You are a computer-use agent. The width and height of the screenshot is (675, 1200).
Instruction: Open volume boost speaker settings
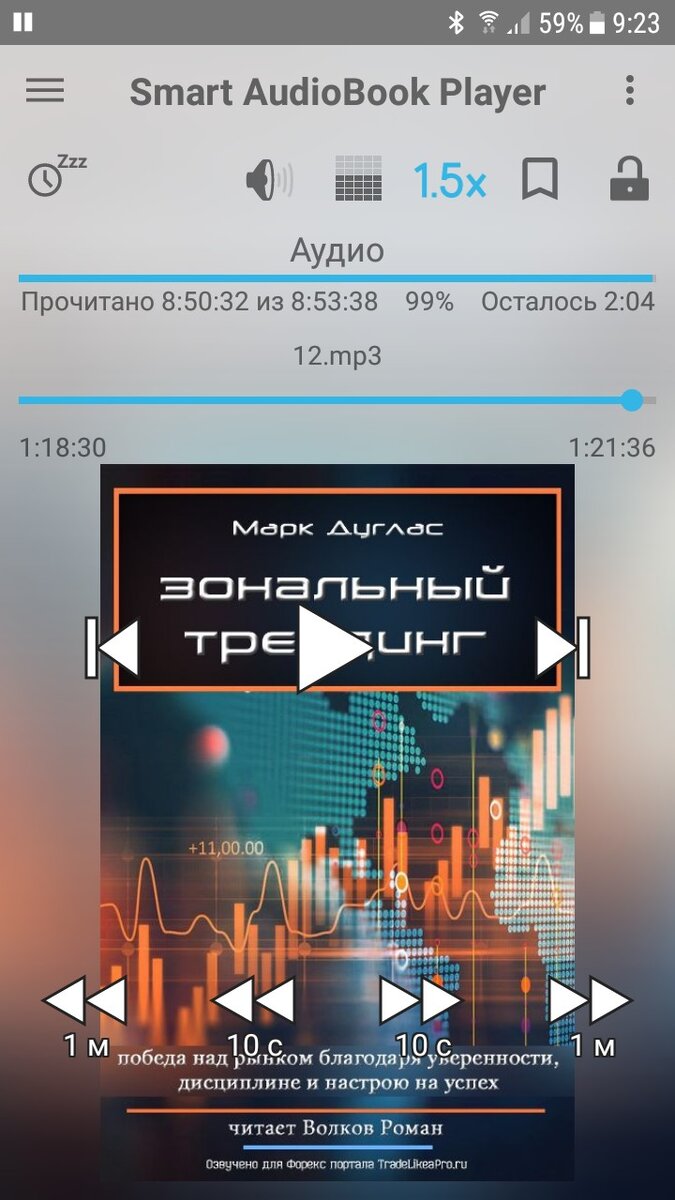(269, 181)
